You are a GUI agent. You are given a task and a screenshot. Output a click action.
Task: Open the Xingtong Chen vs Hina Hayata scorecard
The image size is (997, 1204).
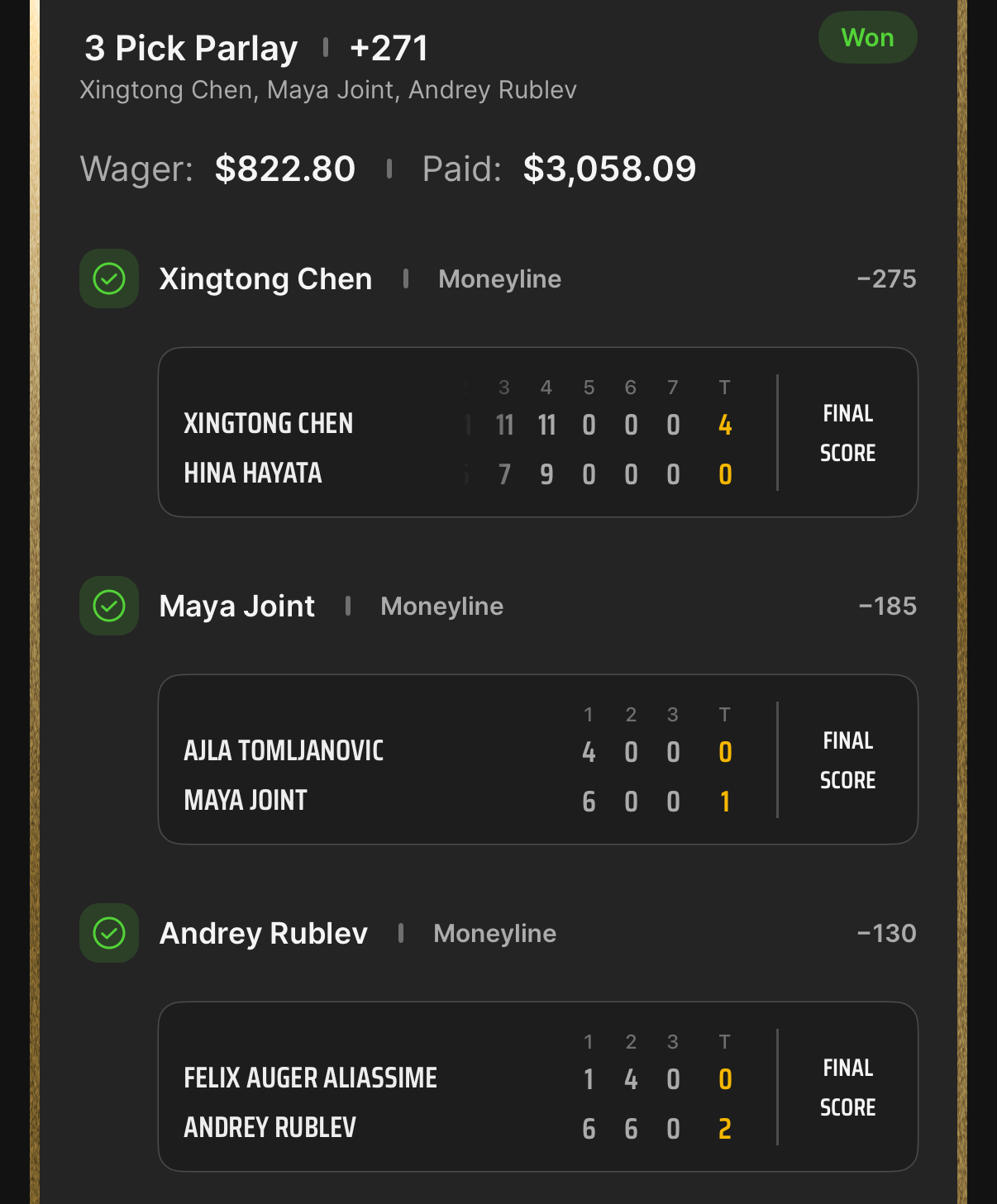pos(537,432)
